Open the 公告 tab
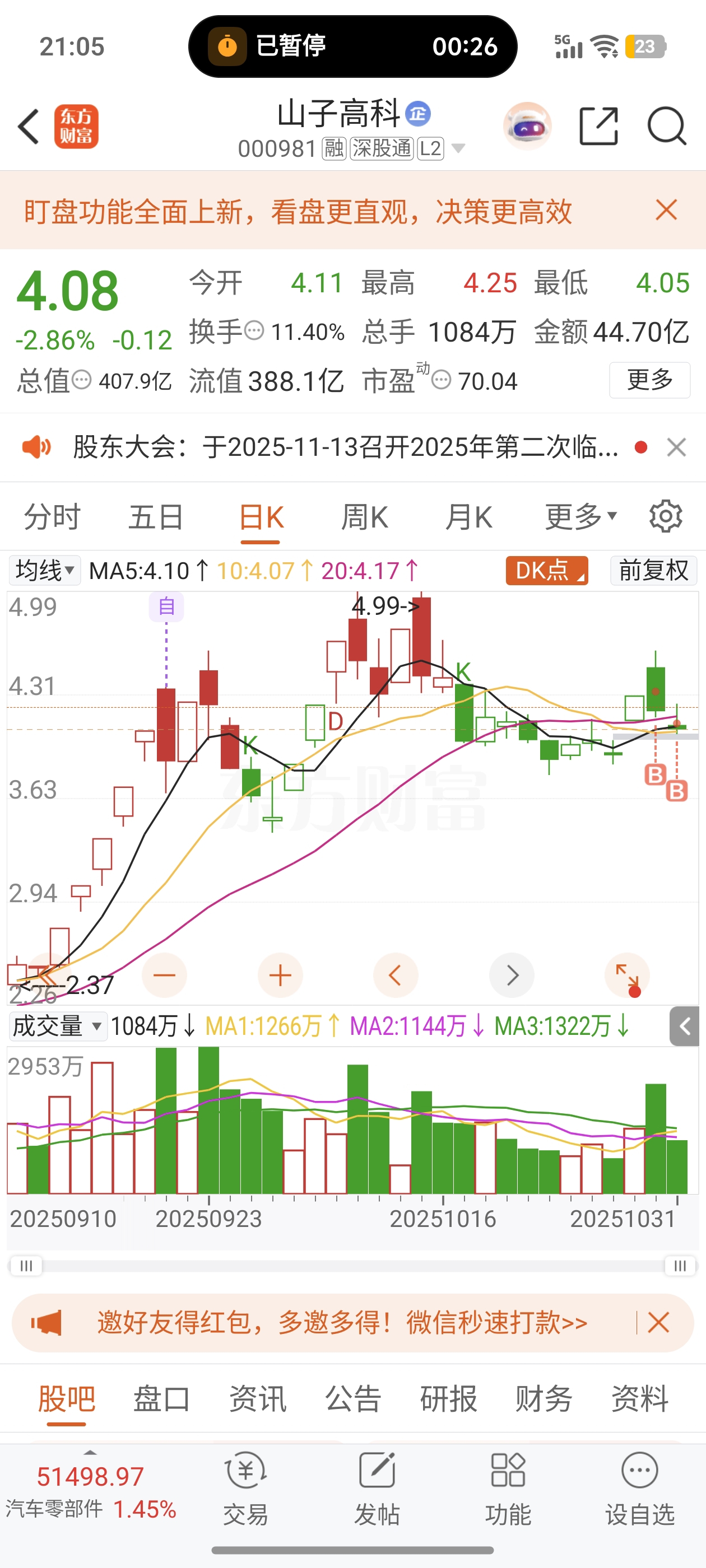This screenshot has width=706, height=1568. [352, 1398]
